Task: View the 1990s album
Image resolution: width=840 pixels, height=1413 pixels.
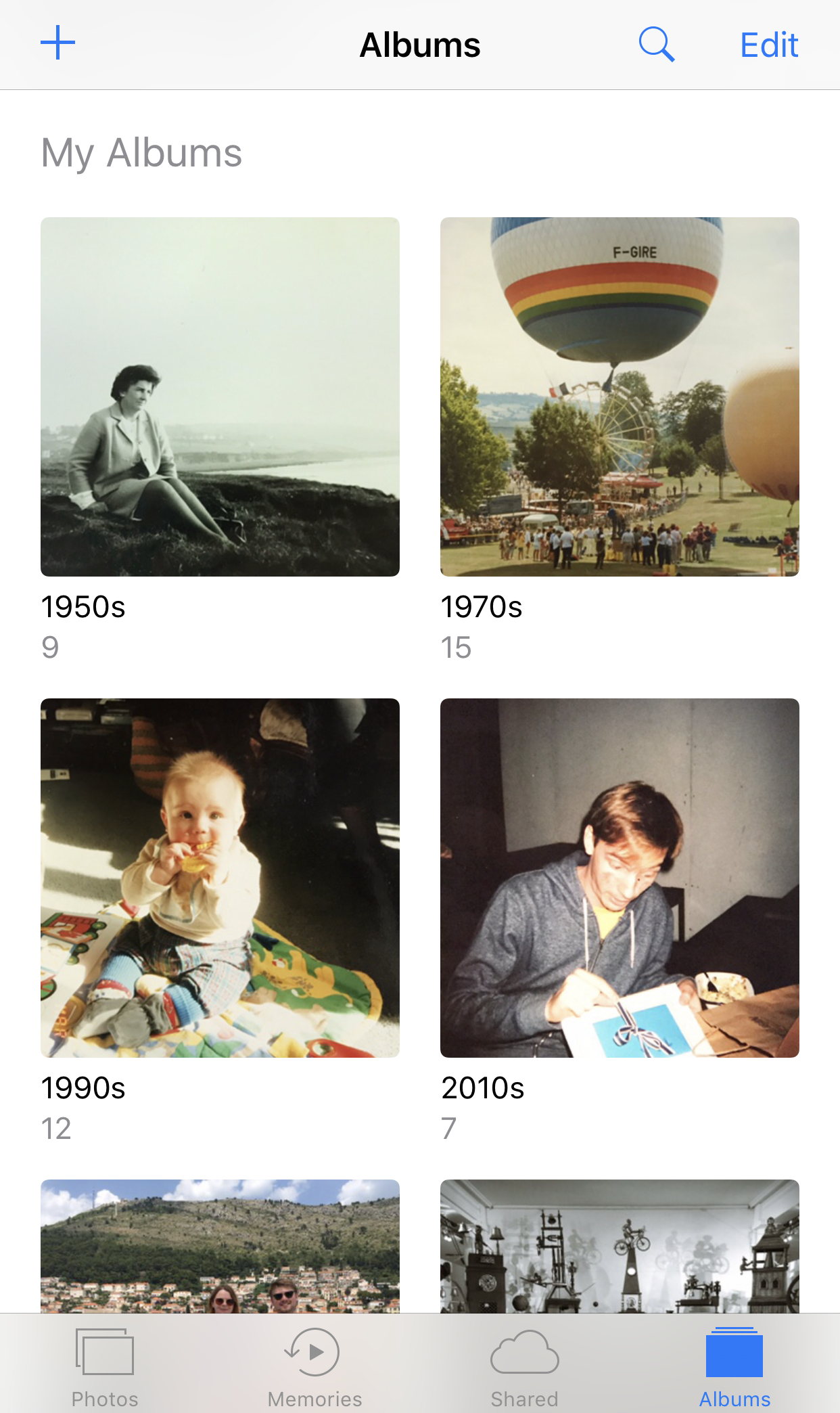Action: 220,878
